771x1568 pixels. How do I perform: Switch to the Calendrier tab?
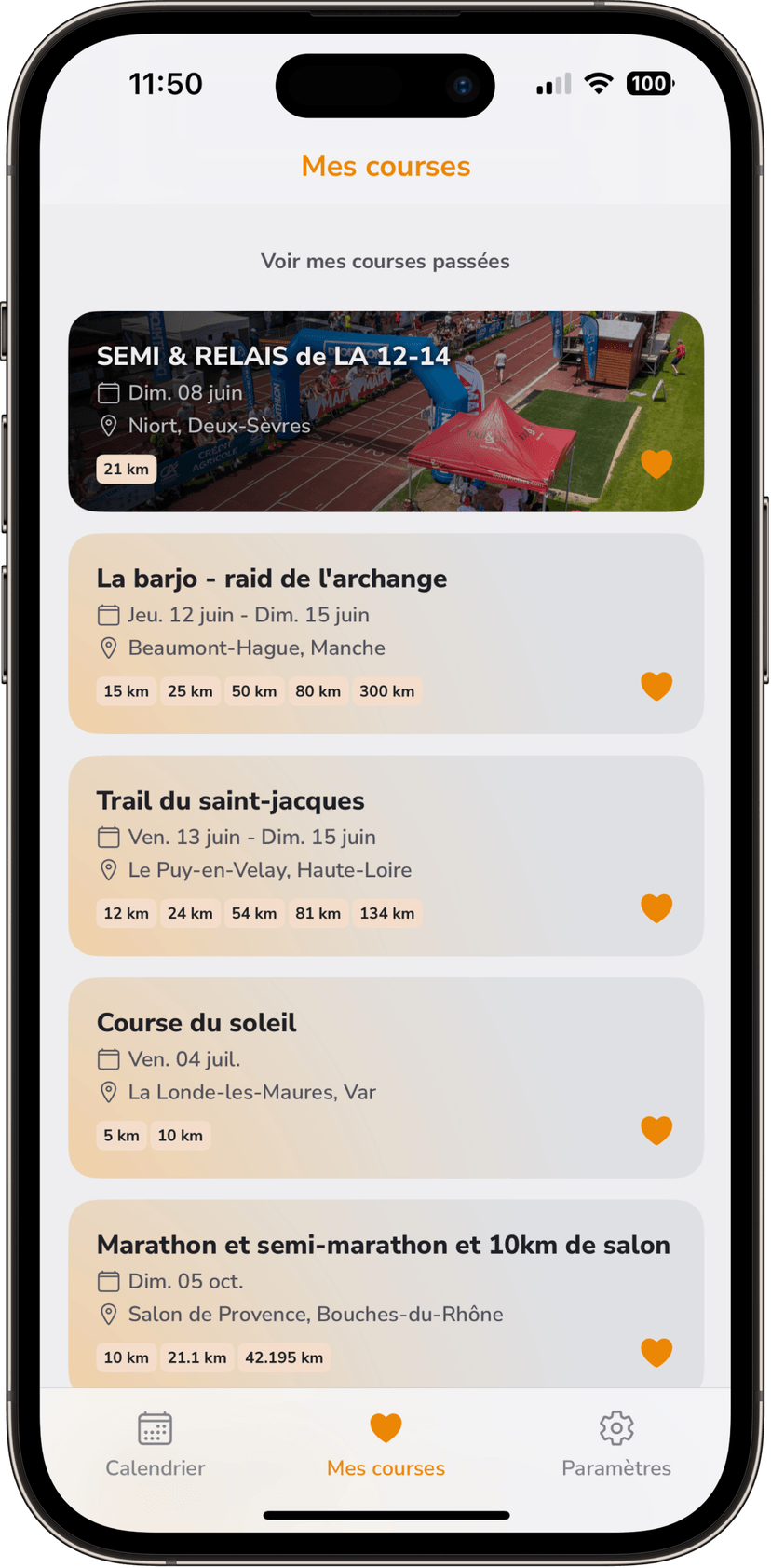(x=155, y=1444)
